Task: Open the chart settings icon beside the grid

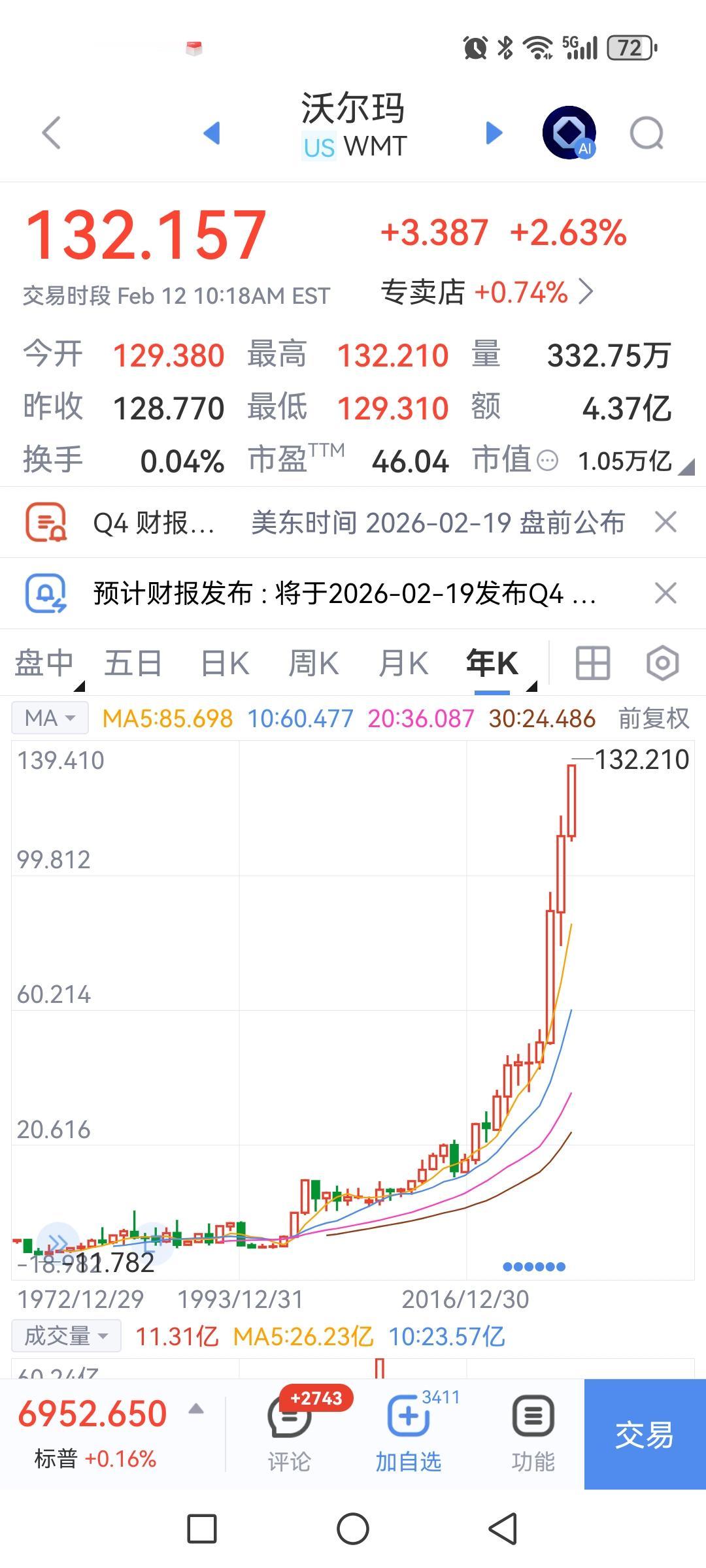Action: pyautogui.click(x=662, y=662)
